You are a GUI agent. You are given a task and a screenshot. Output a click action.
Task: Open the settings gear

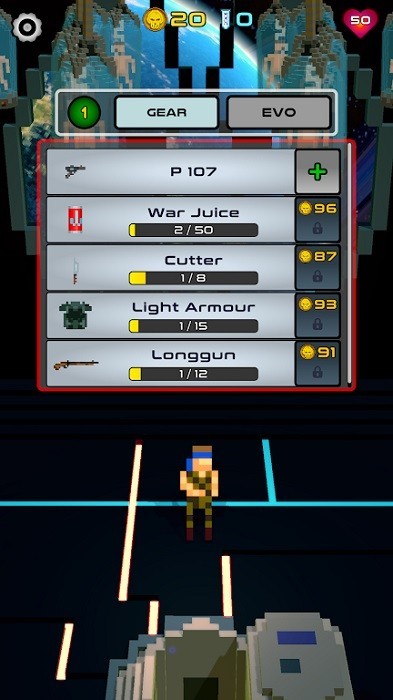tap(27, 27)
